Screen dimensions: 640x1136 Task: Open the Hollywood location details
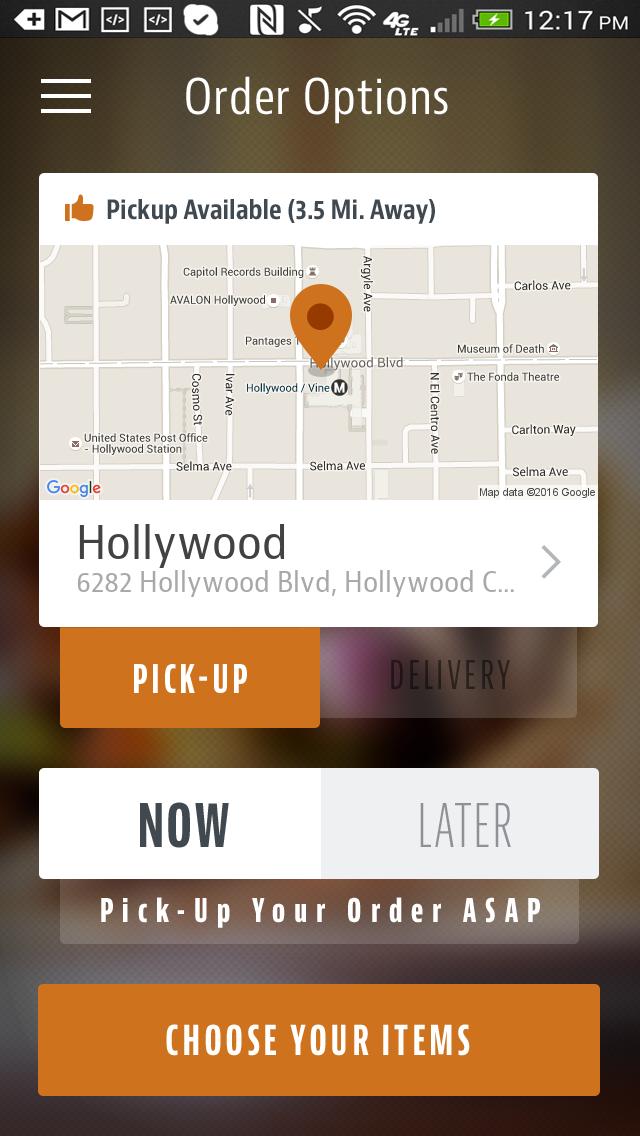point(318,563)
